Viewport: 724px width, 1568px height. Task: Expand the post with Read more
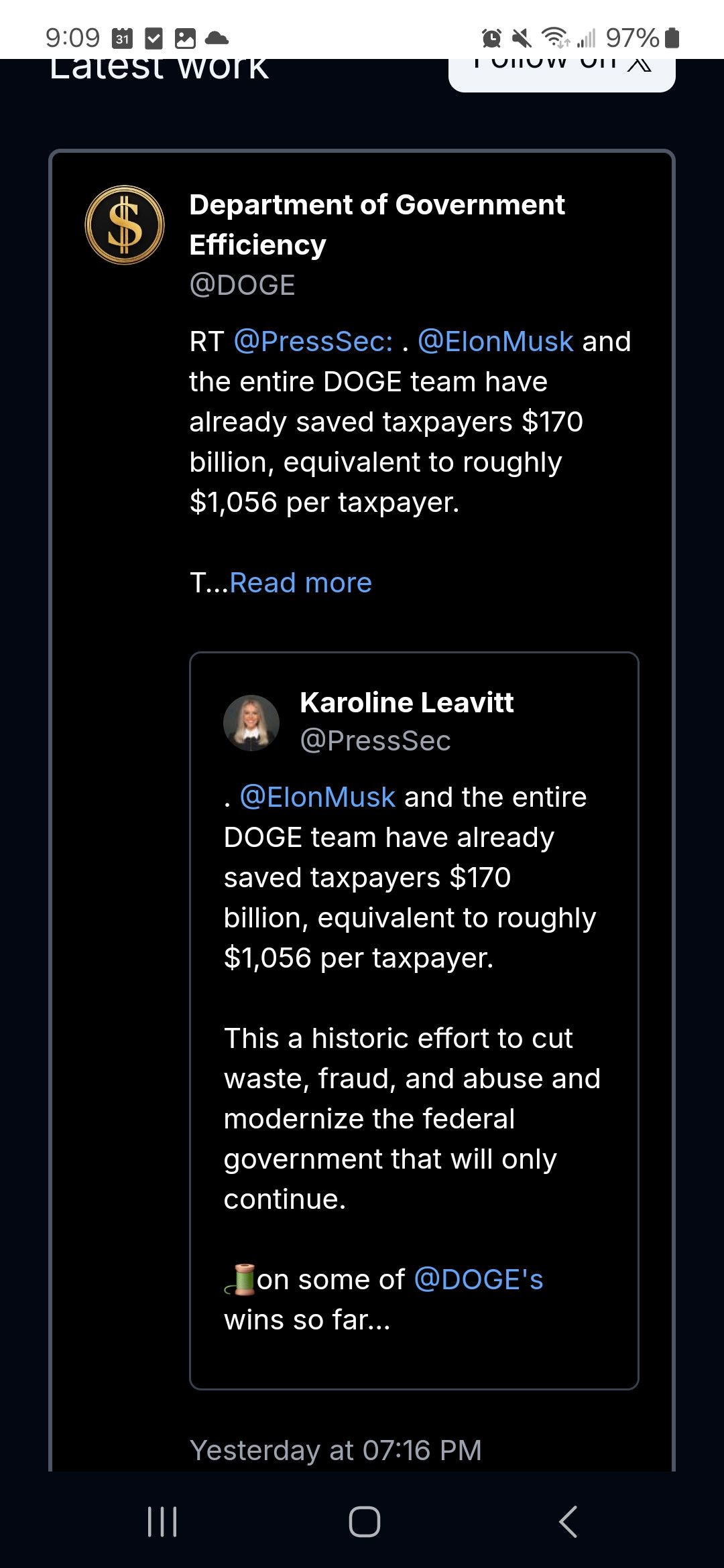click(x=300, y=583)
